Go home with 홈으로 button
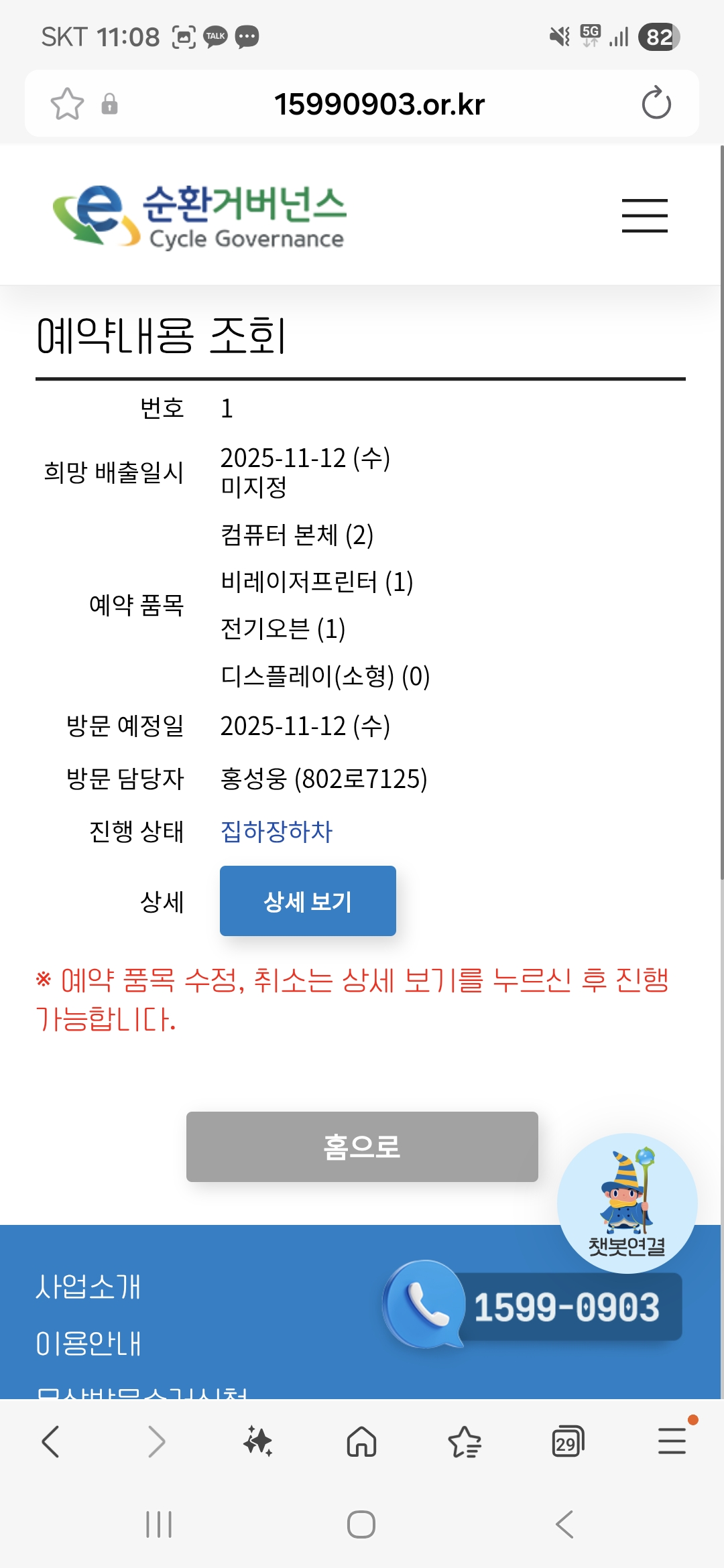This screenshot has width=724, height=1568. coord(362,1147)
